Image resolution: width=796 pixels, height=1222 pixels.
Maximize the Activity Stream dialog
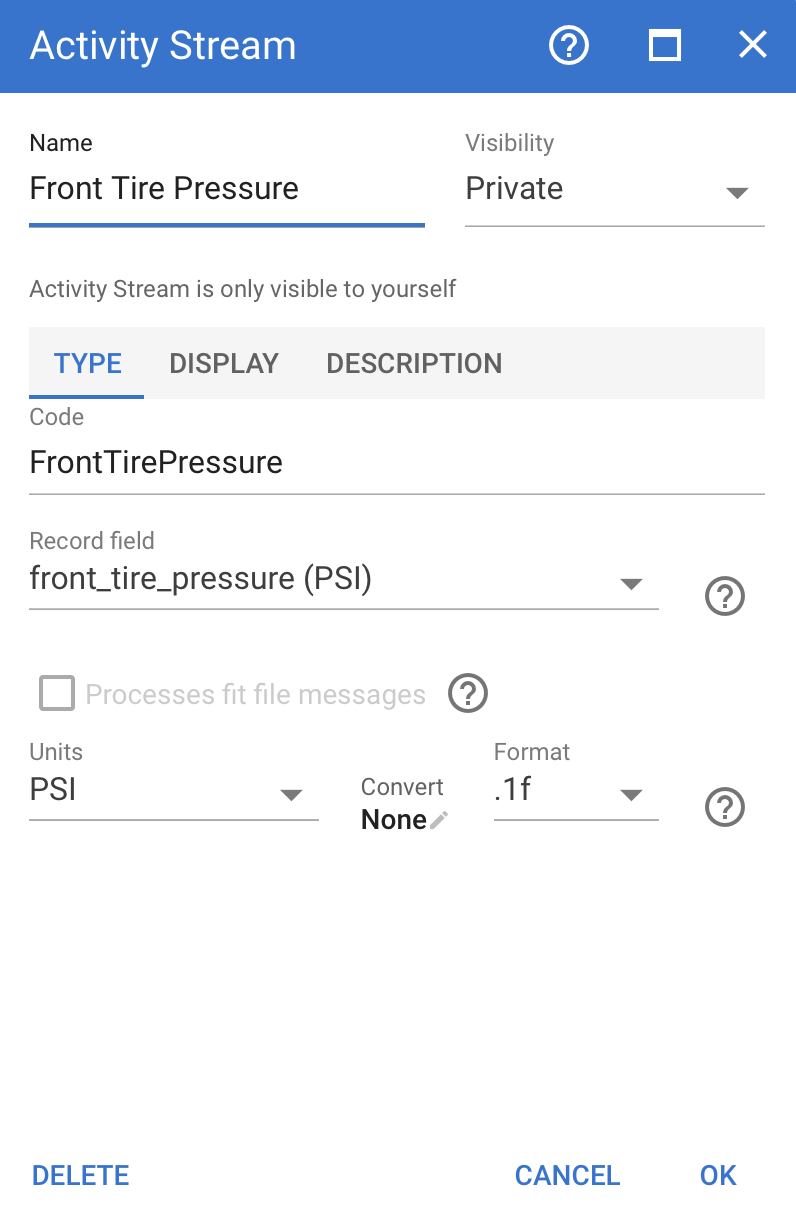click(665, 46)
